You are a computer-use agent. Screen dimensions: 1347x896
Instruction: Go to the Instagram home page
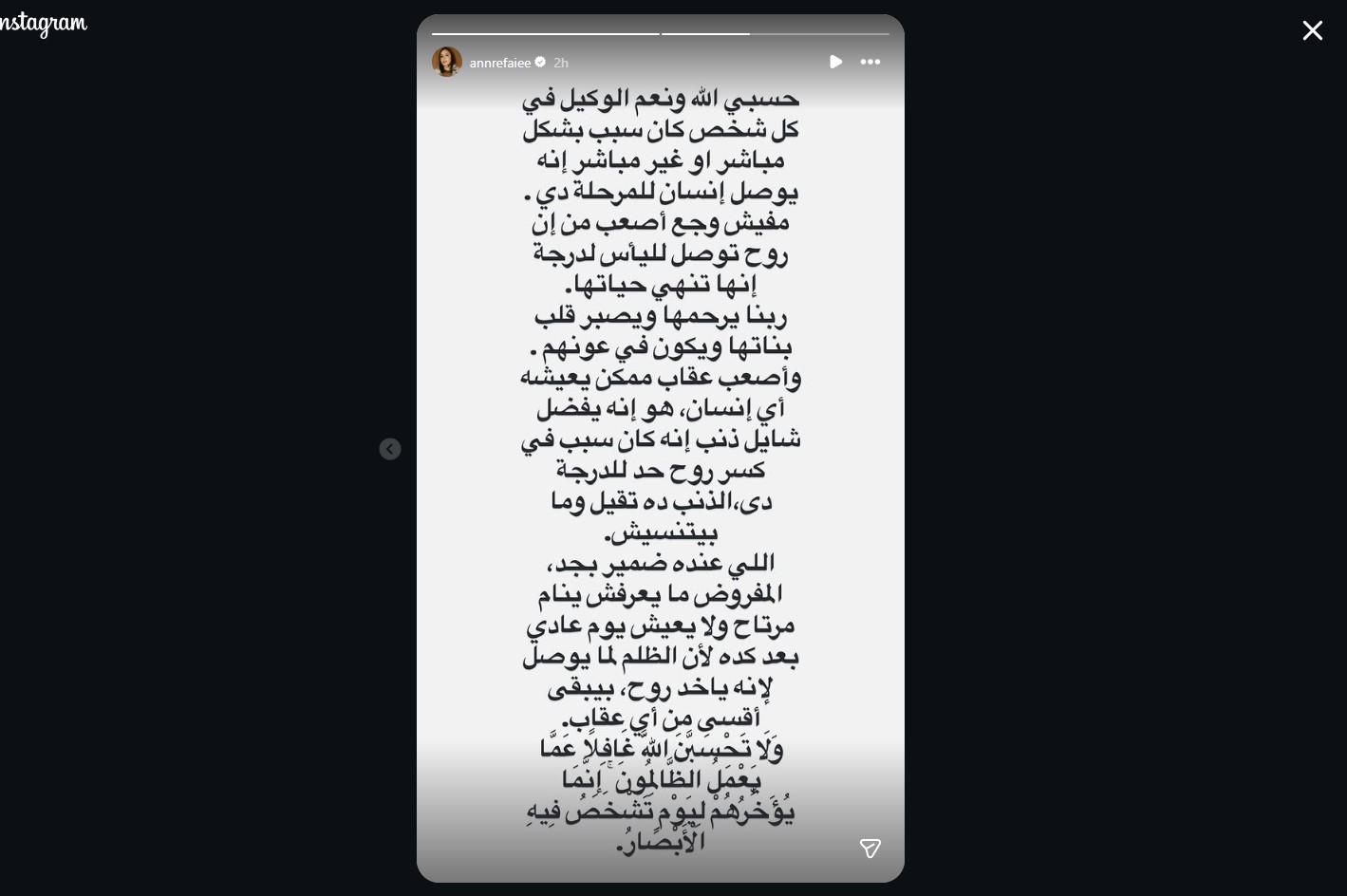(44, 24)
